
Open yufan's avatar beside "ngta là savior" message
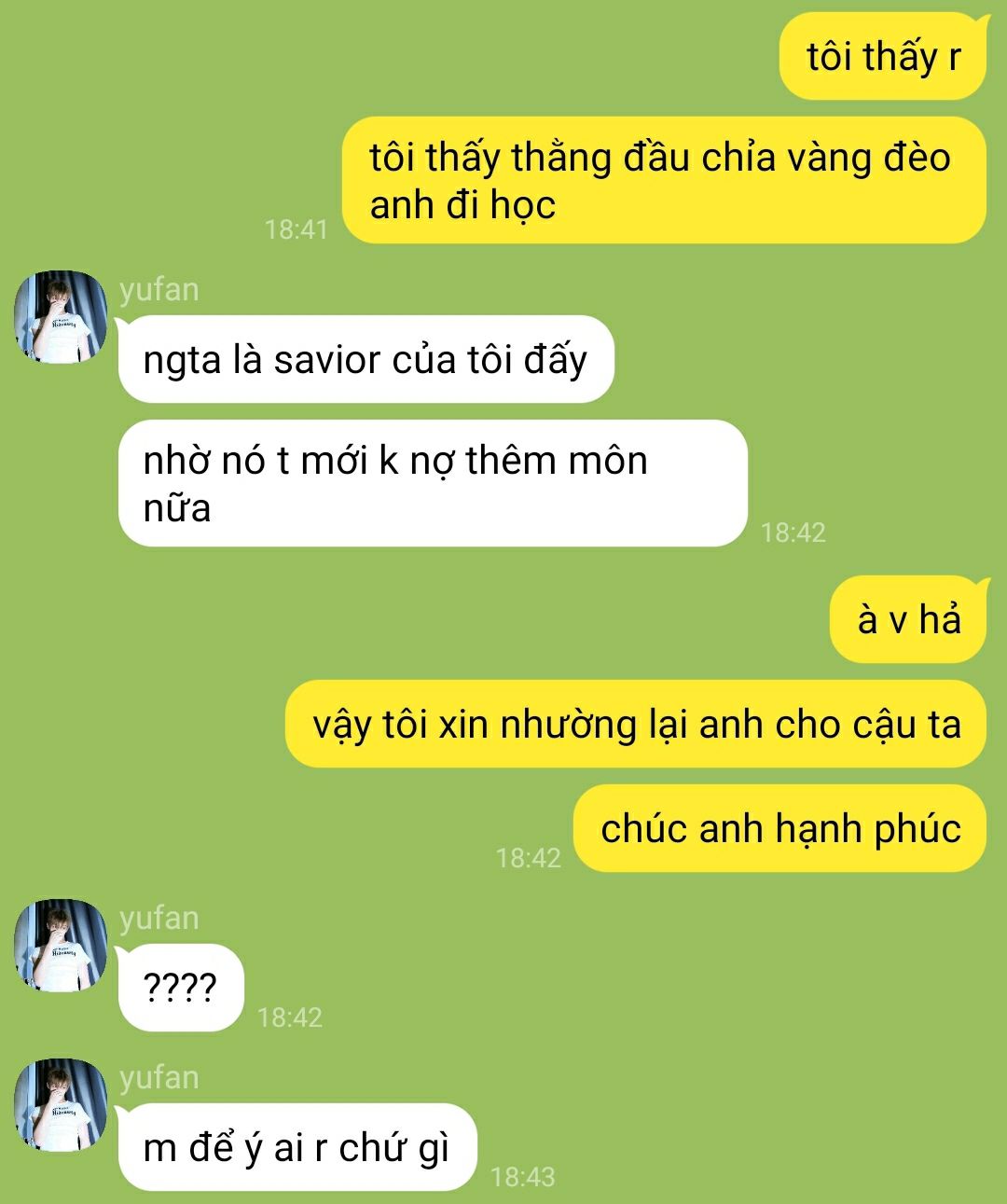(x=60, y=317)
